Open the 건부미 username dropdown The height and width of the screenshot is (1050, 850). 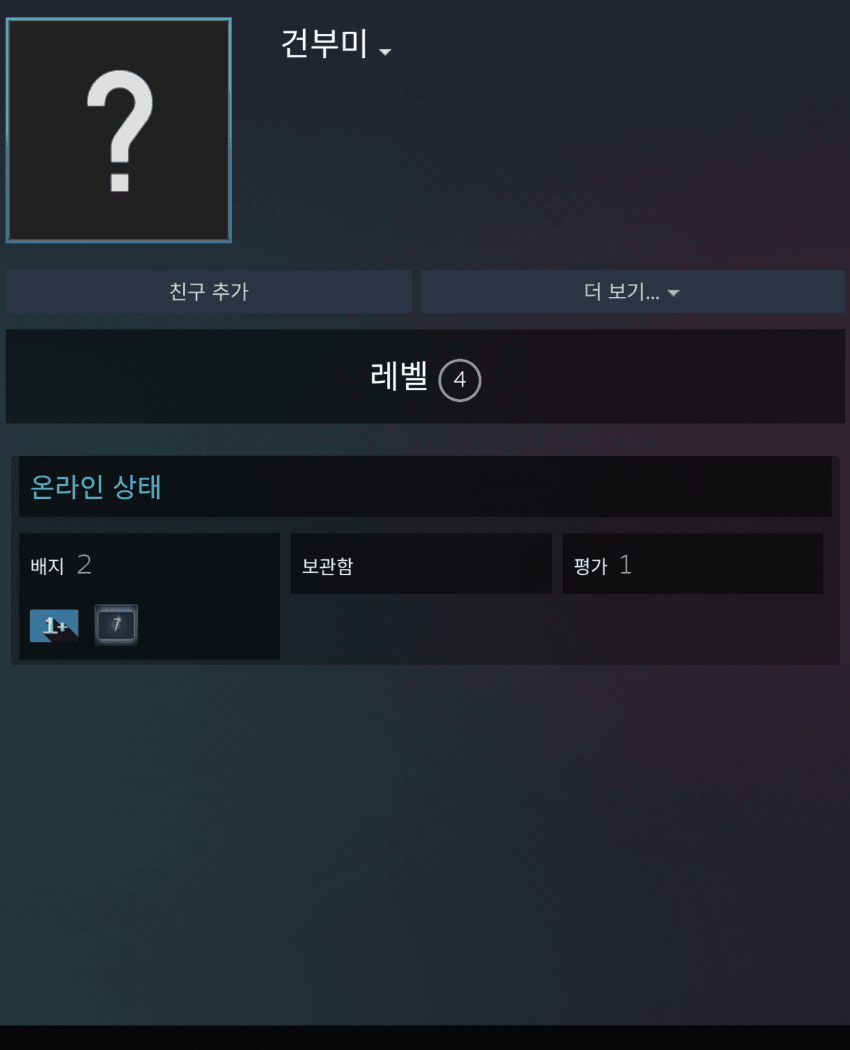point(336,46)
